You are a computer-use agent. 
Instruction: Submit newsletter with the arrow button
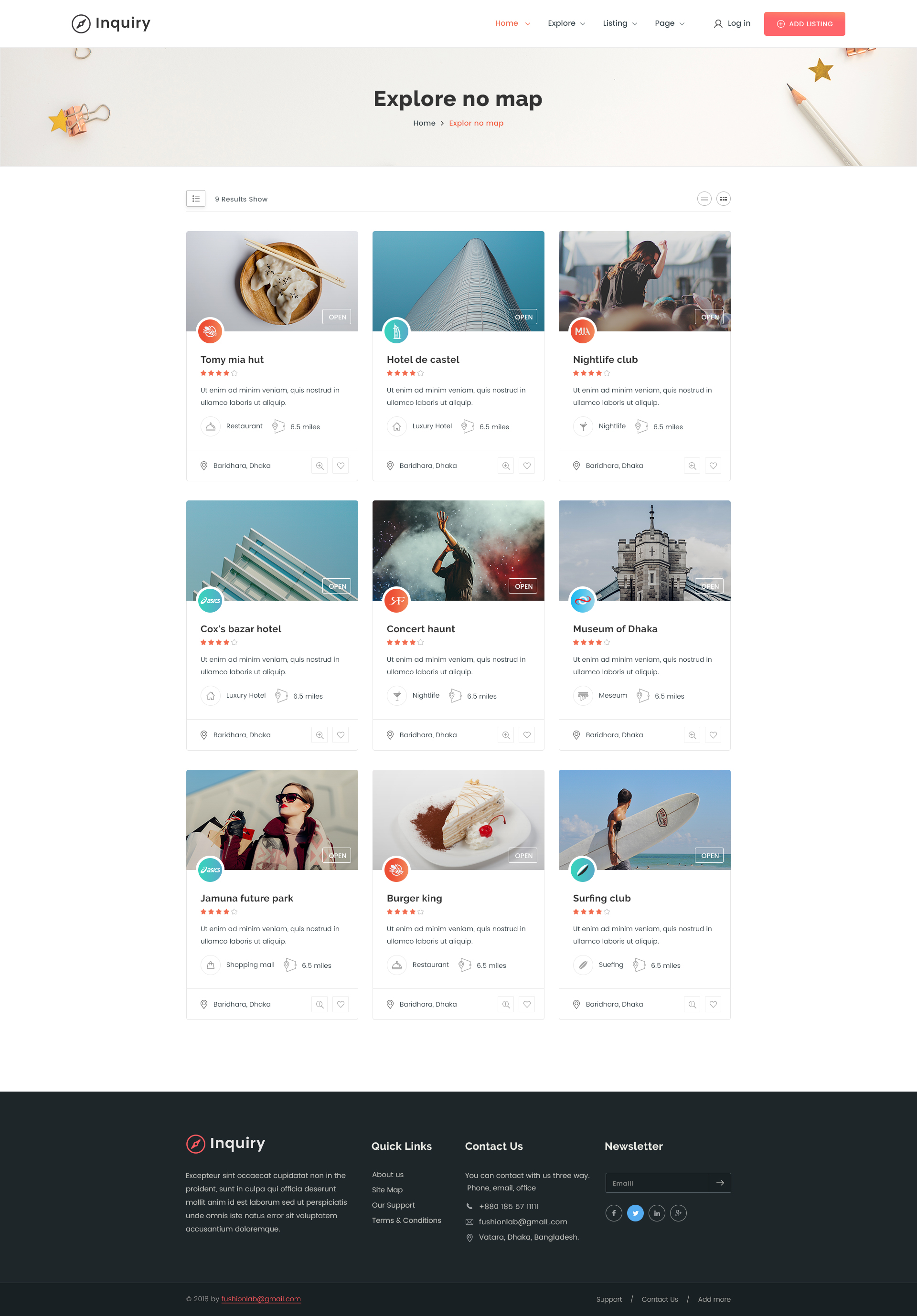point(720,1183)
